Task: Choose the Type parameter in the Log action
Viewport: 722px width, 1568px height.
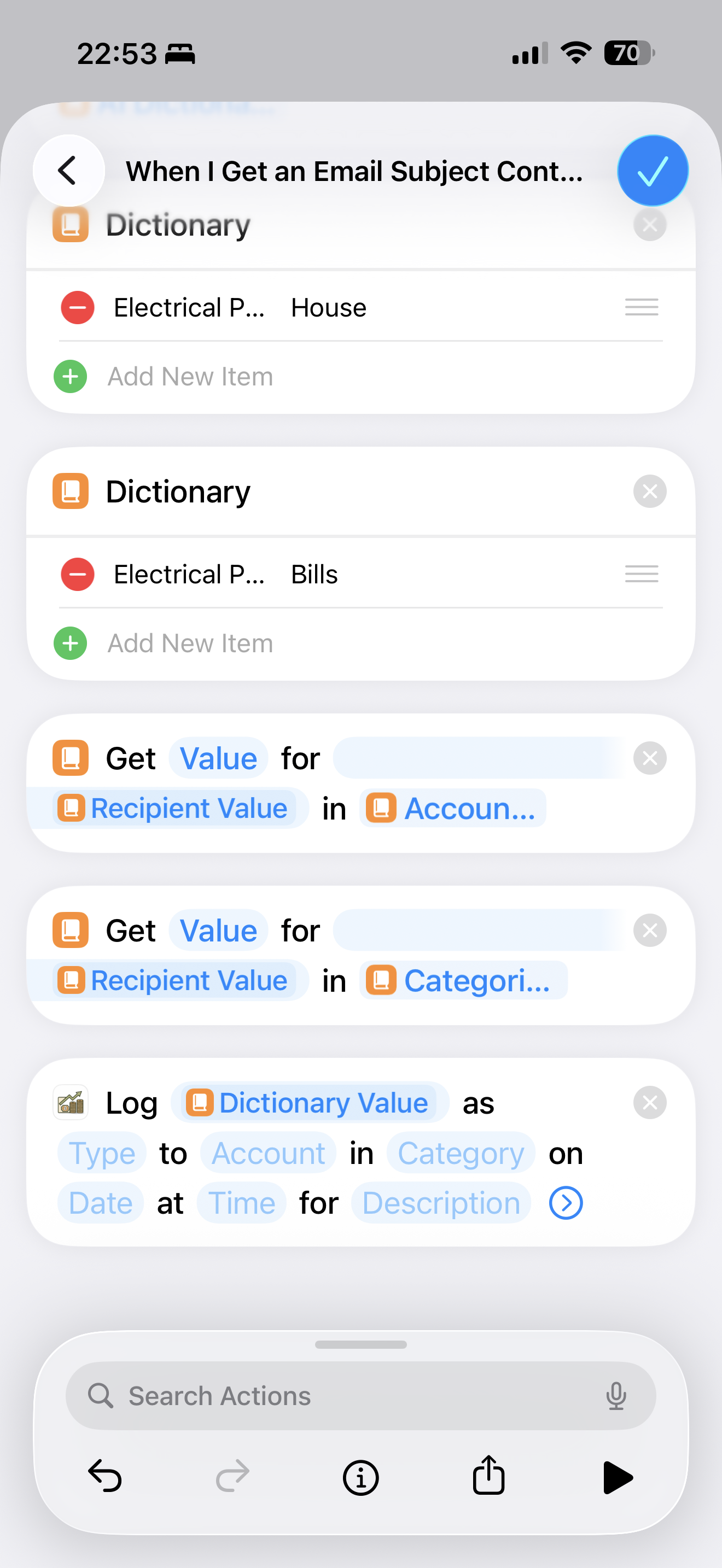Action: click(x=102, y=1153)
